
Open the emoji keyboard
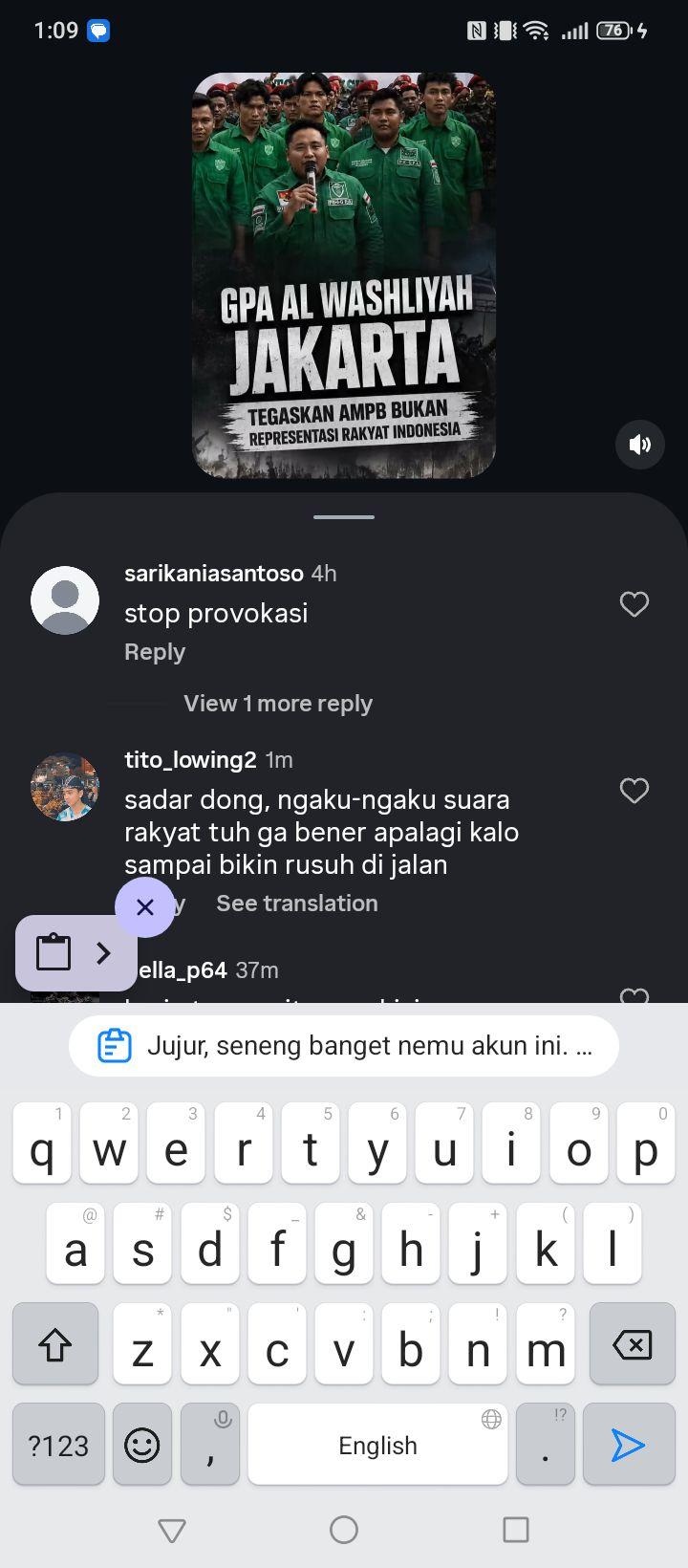[x=142, y=1445]
